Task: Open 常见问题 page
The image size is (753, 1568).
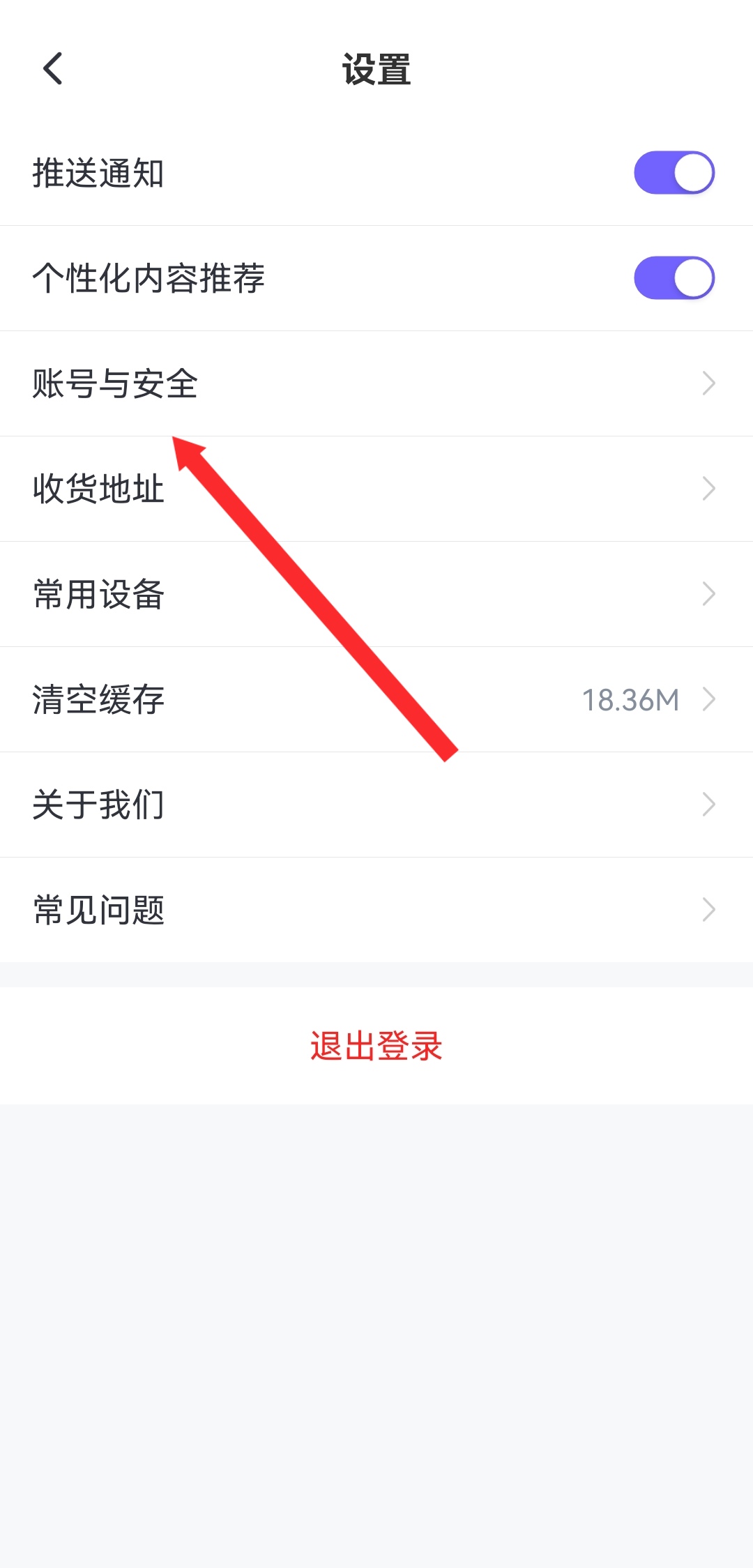Action: point(376,910)
